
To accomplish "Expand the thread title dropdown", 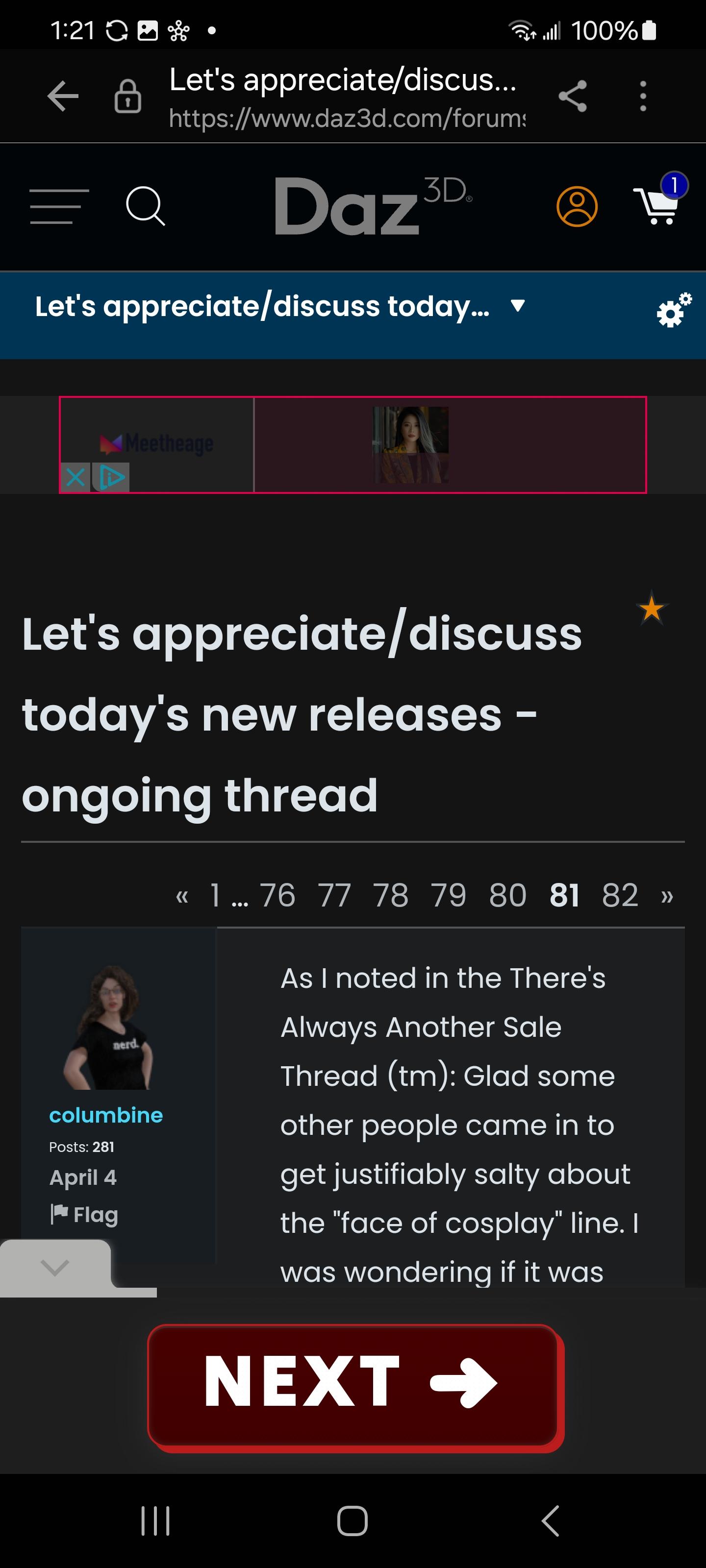I will coord(518,306).
